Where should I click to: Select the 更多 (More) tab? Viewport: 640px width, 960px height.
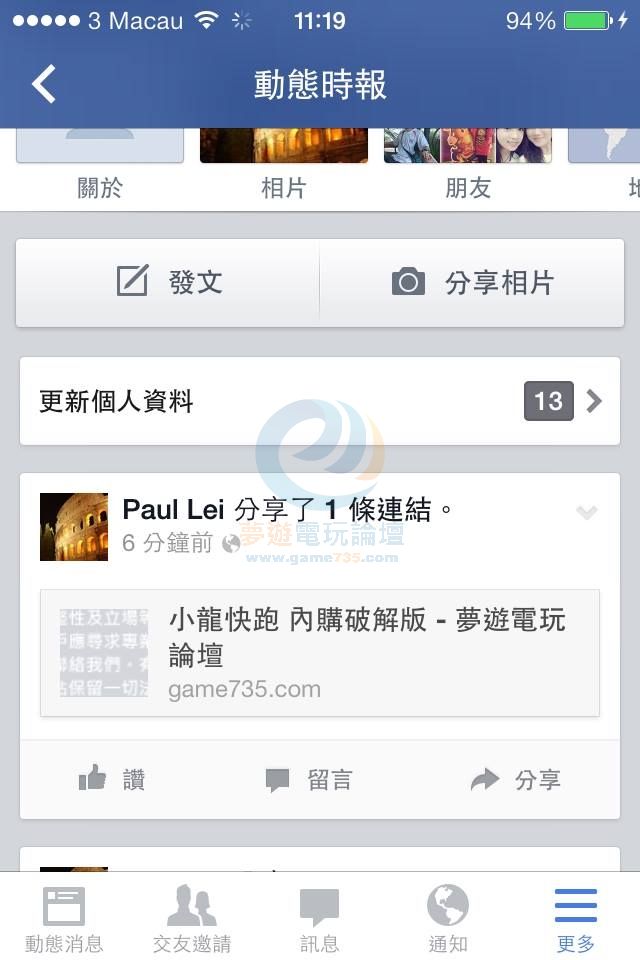pos(576,918)
